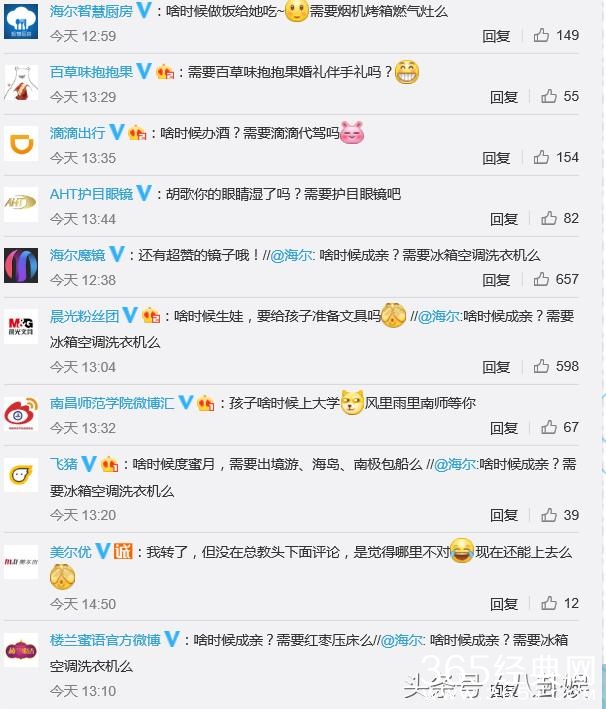This screenshot has height=709, width=606.
Task: Reply to 晨光粉丝团's comment
Action: [496, 368]
